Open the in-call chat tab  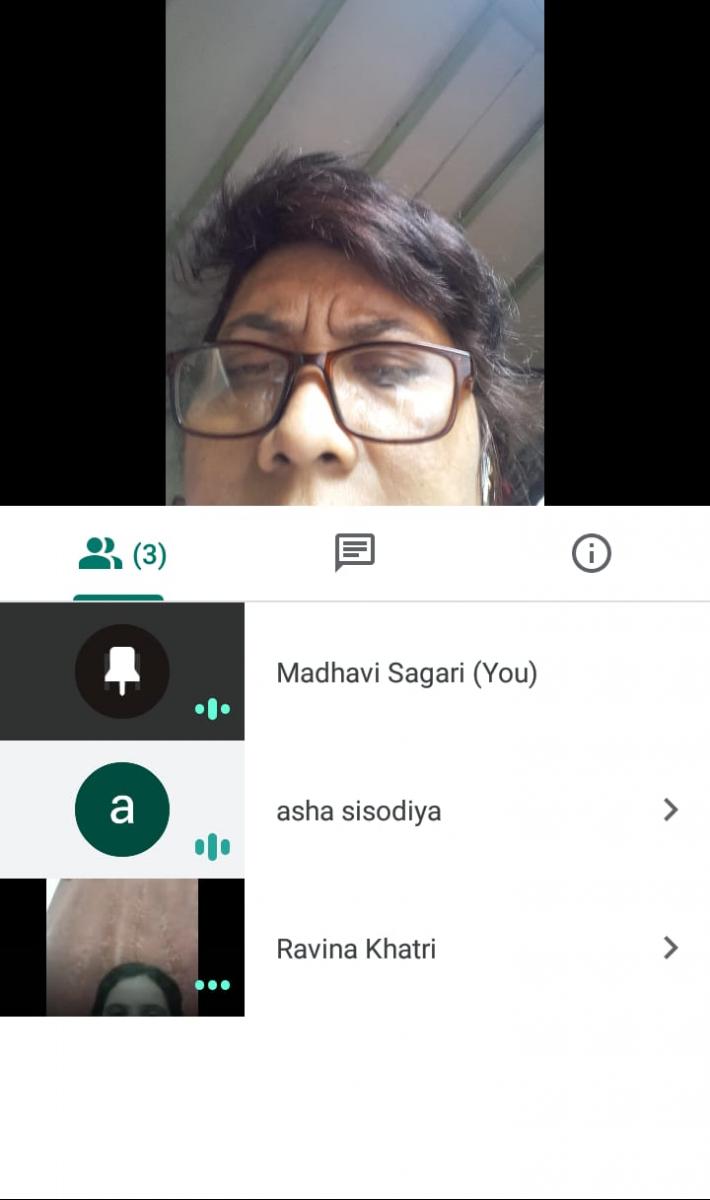pyautogui.click(x=354, y=553)
